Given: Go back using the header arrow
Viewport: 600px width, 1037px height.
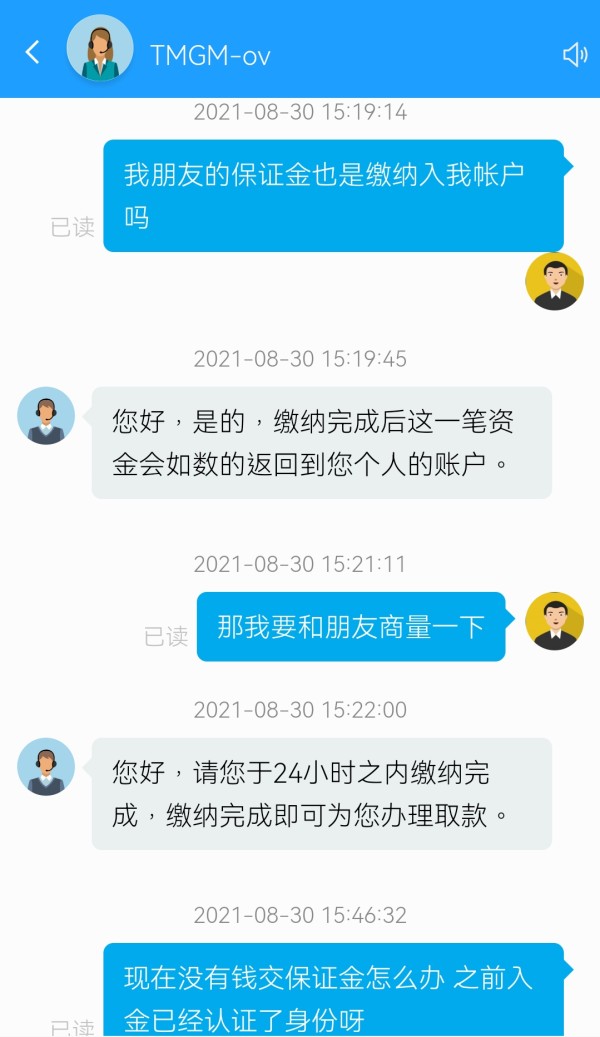Looking at the screenshot, I should 32,52.
